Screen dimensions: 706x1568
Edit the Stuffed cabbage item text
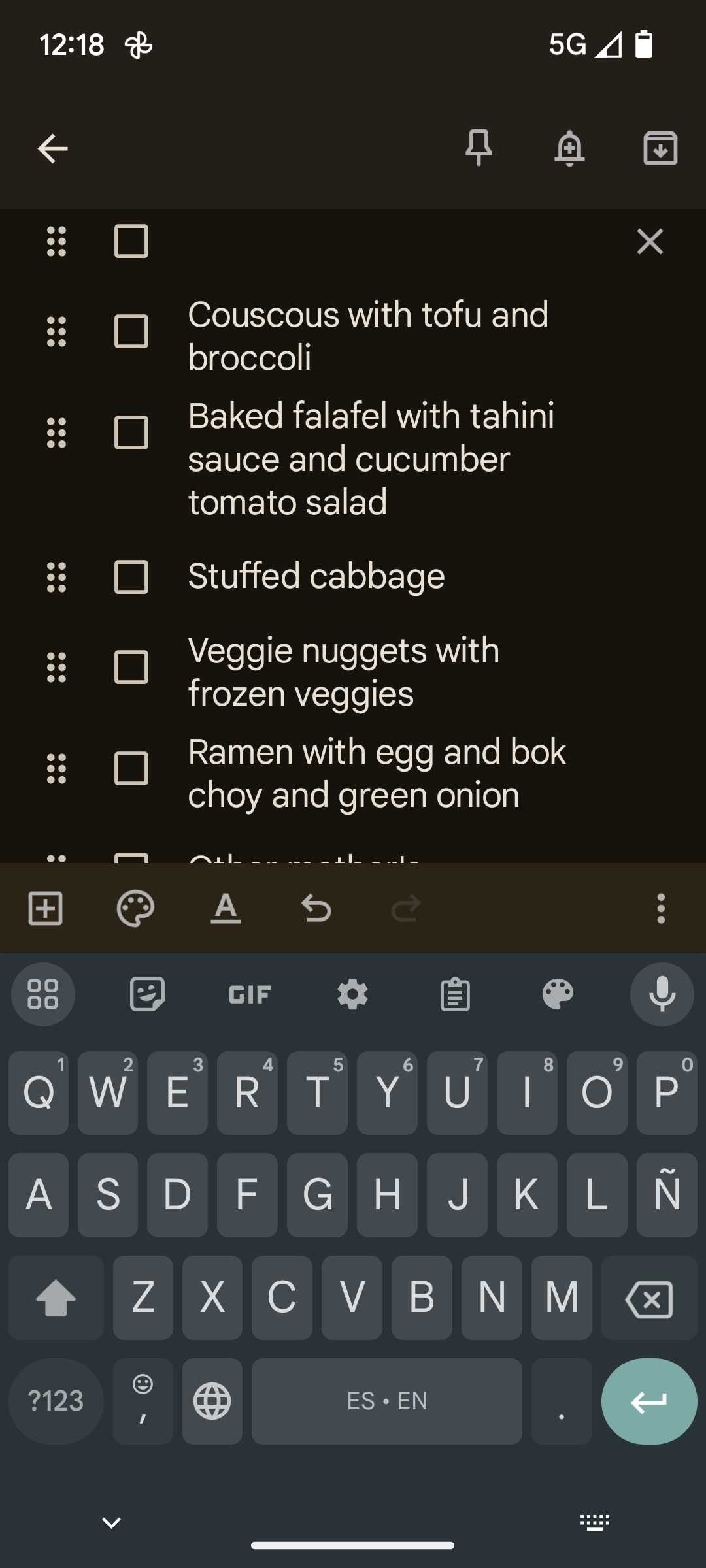point(316,576)
